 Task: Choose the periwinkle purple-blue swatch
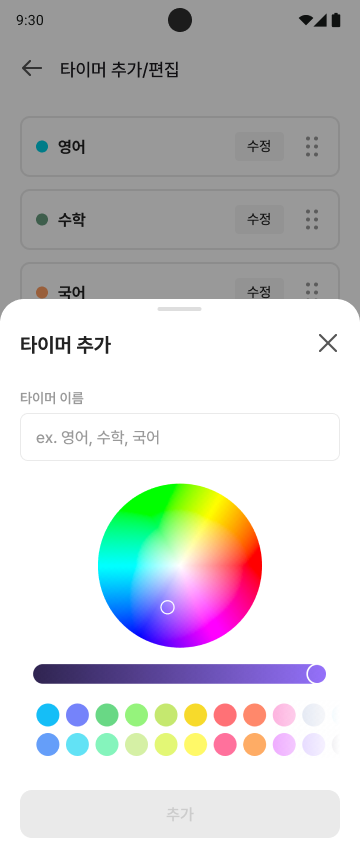[78, 715]
